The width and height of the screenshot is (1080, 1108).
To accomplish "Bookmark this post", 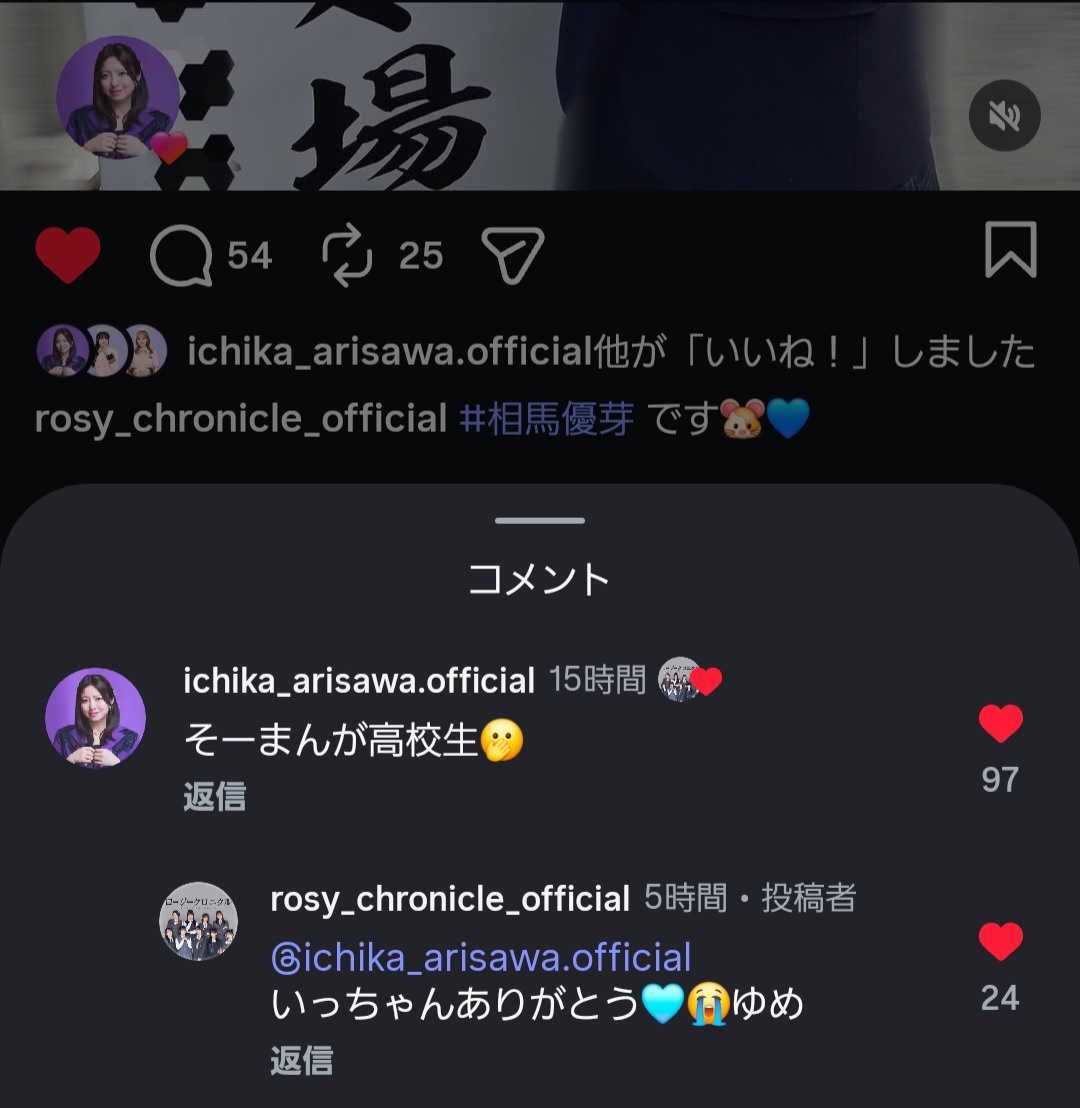I will [1010, 250].
